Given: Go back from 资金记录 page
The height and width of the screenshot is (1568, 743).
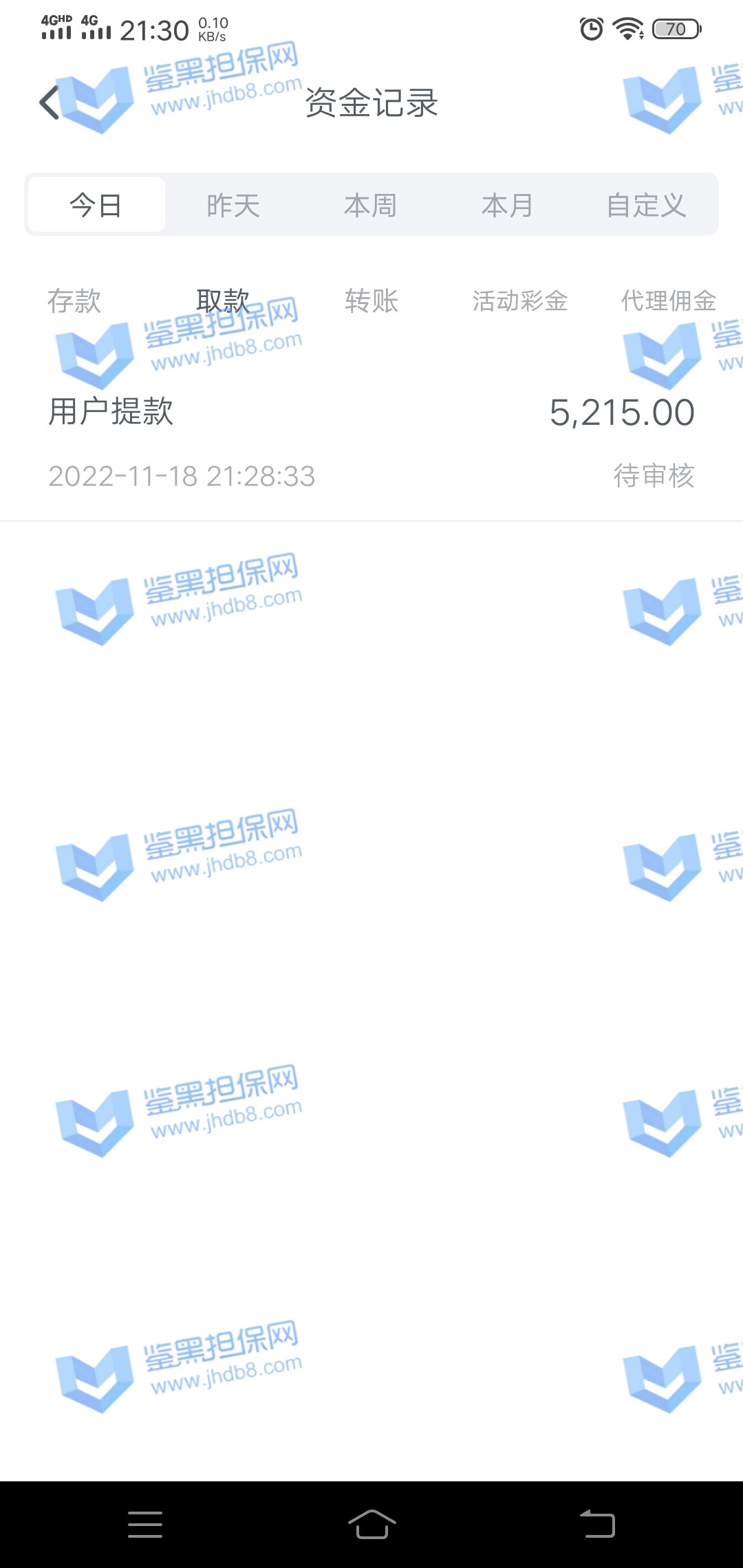Looking at the screenshot, I should pos(50,103).
